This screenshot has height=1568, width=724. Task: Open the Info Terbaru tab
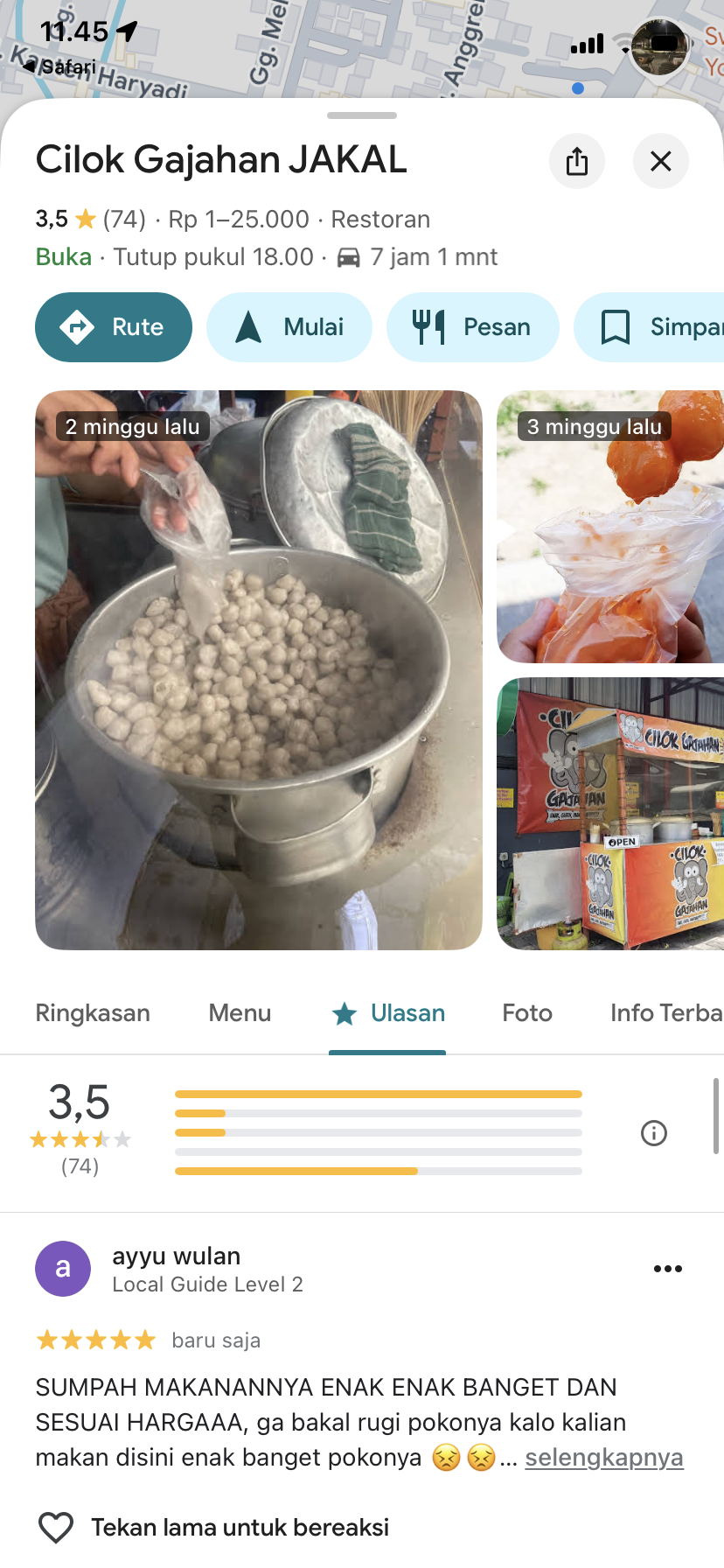point(666,1013)
